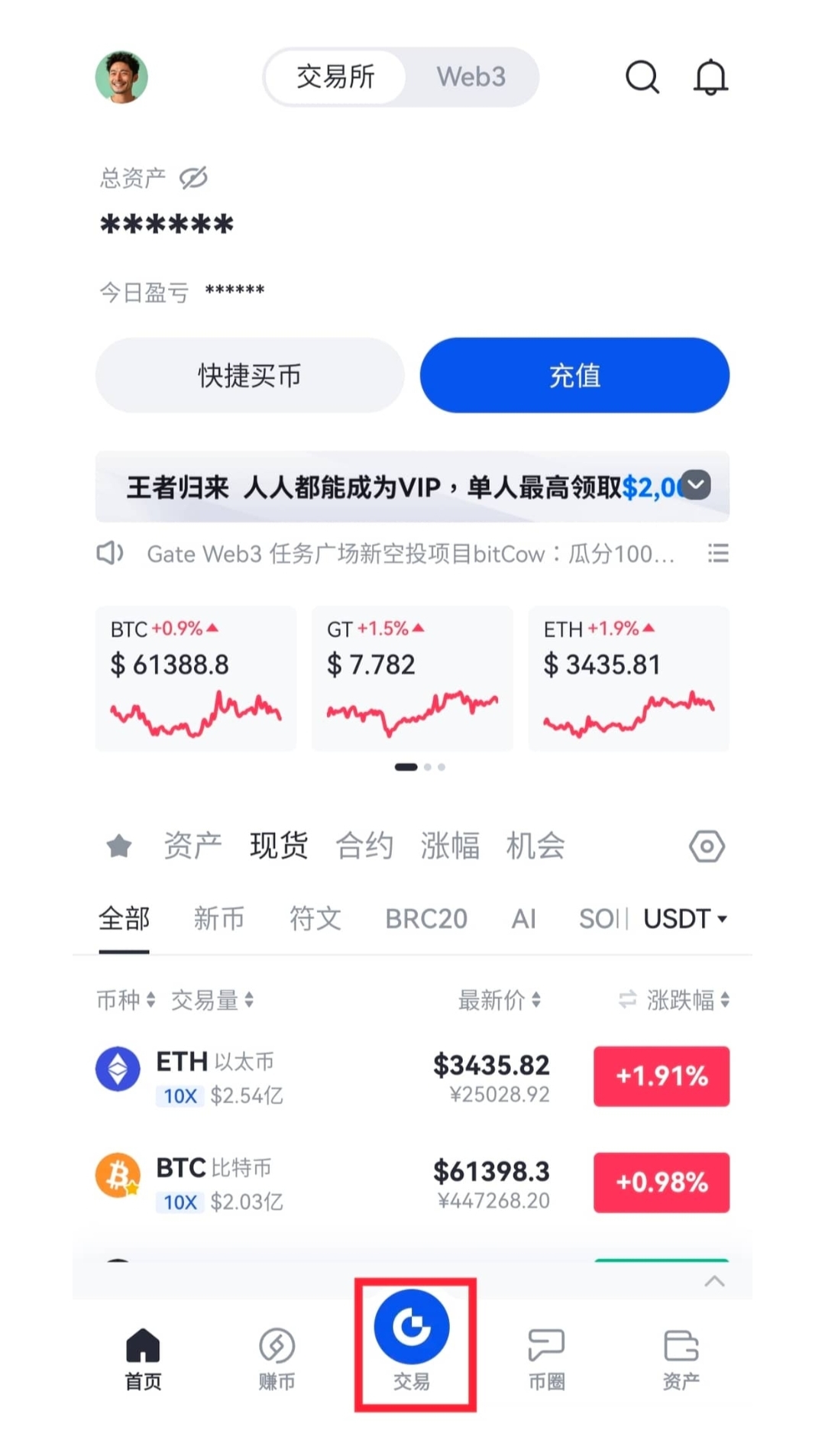Open the 赚币 navigation icon
This screenshot has height=1456, width=825.
277,1346
